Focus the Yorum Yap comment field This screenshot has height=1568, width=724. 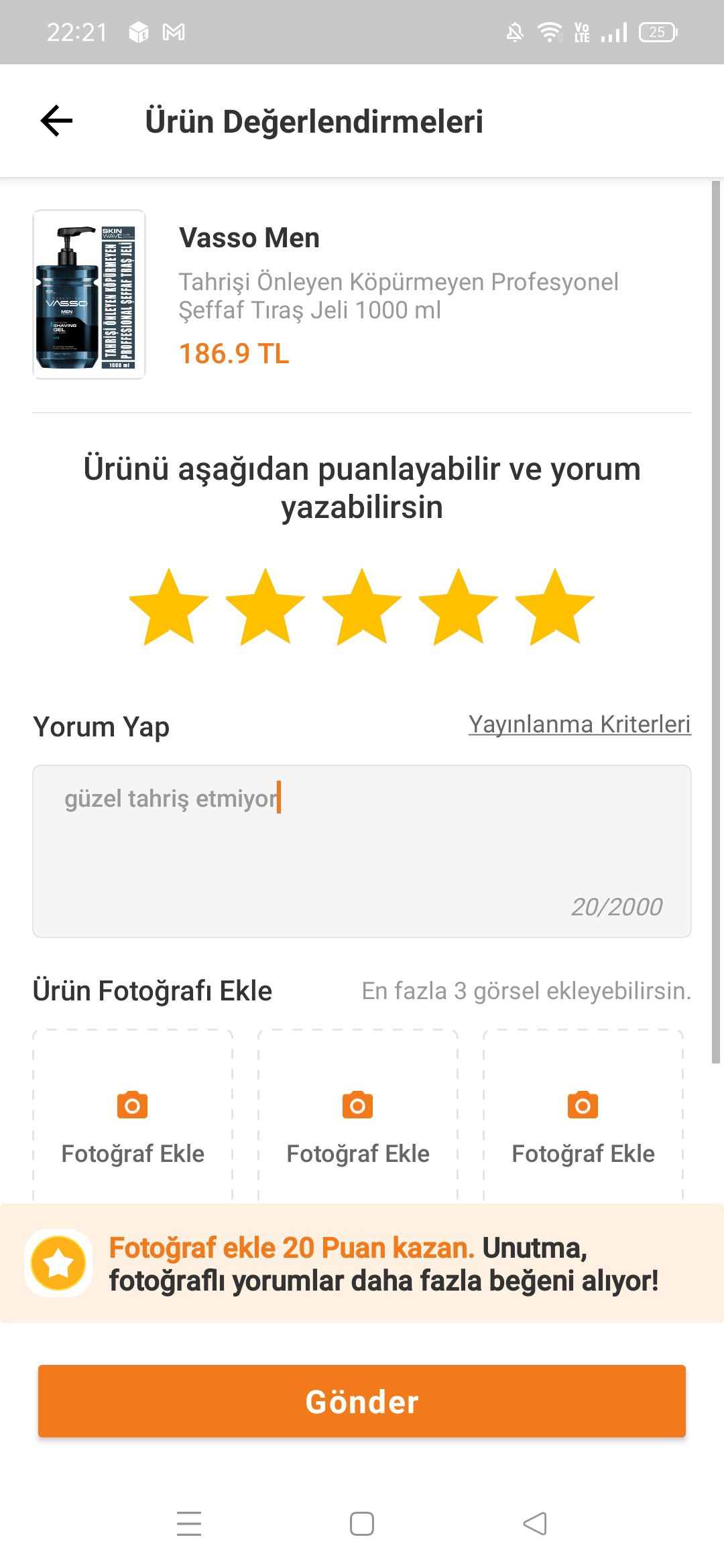point(362,851)
